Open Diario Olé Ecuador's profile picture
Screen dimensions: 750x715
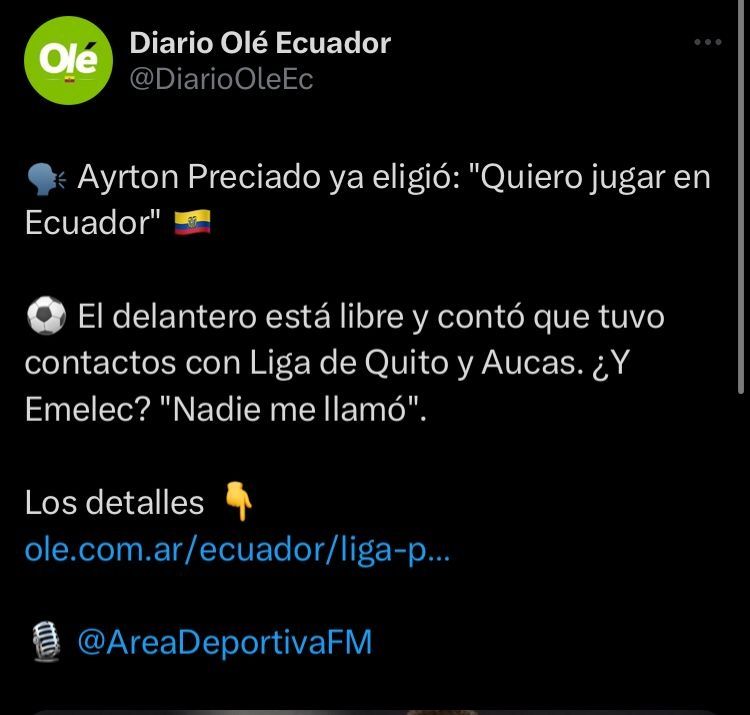(67, 60)
